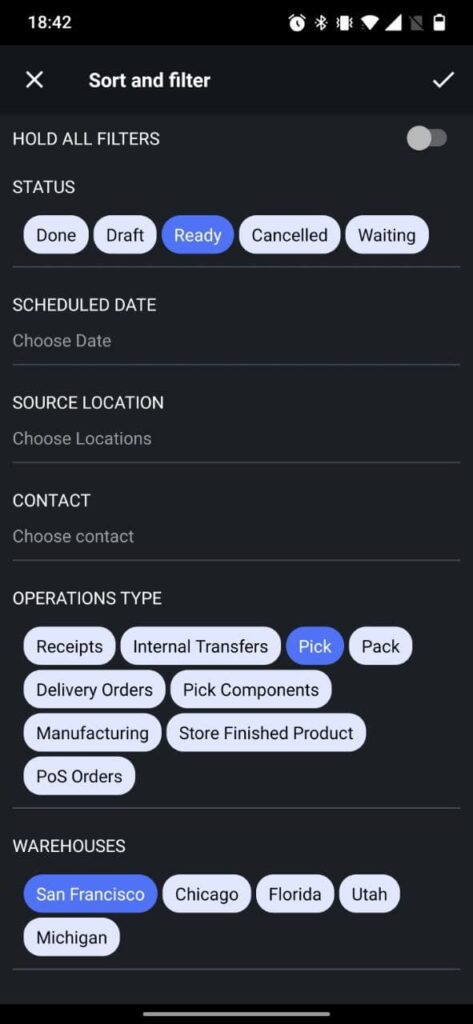Open Choose Locations for source location

click(x=82, y=438)
